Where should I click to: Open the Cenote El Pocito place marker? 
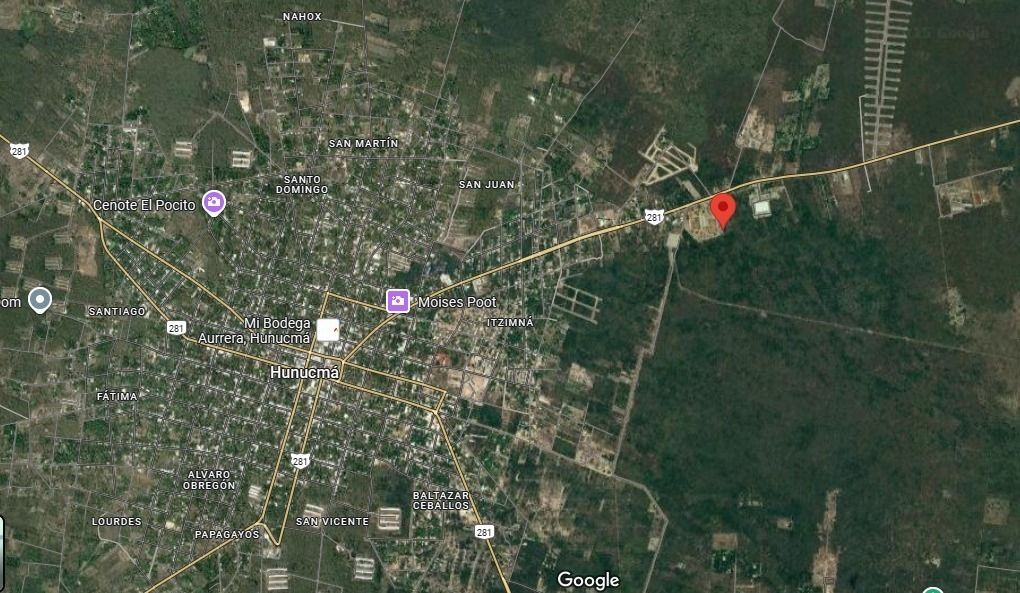[213, 203]
